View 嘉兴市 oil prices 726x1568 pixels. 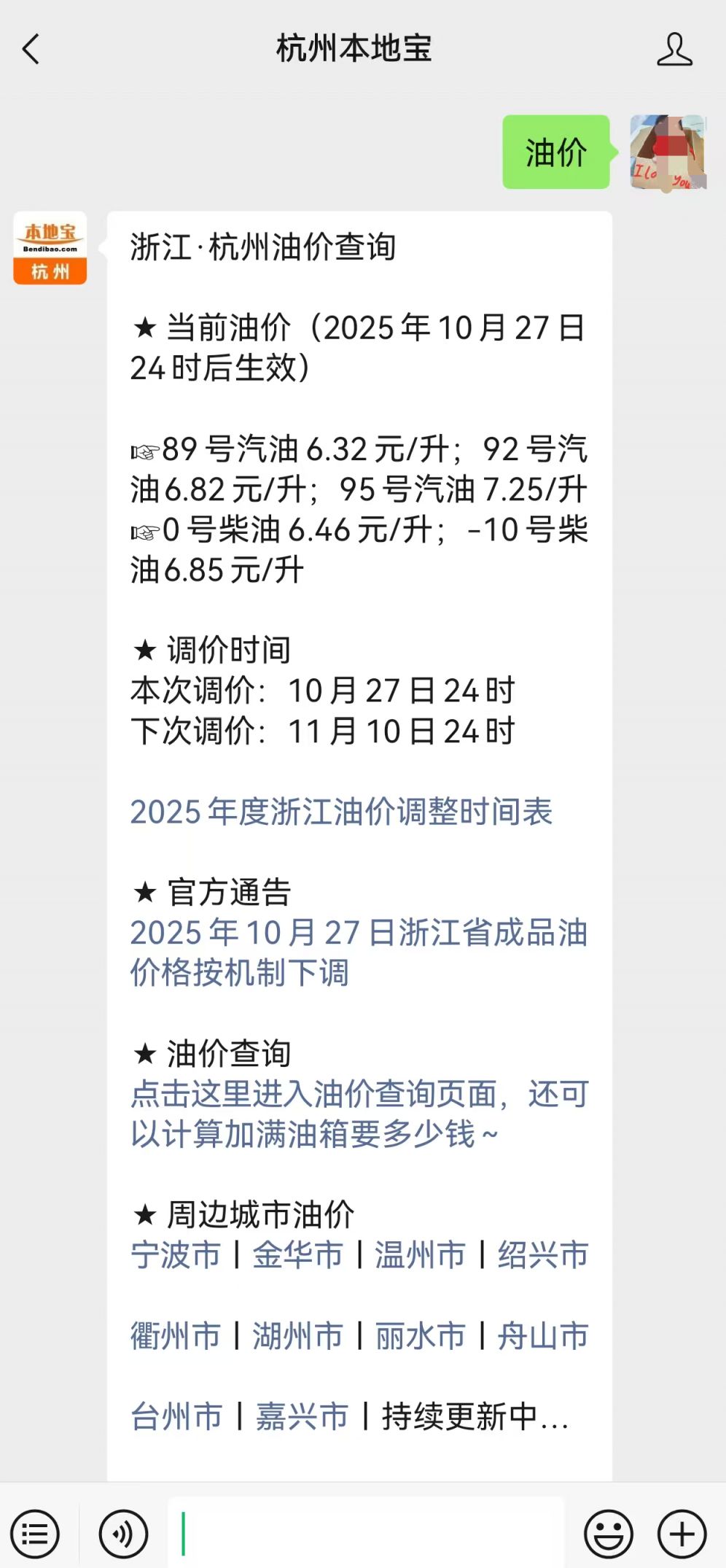pos(301,1416)
